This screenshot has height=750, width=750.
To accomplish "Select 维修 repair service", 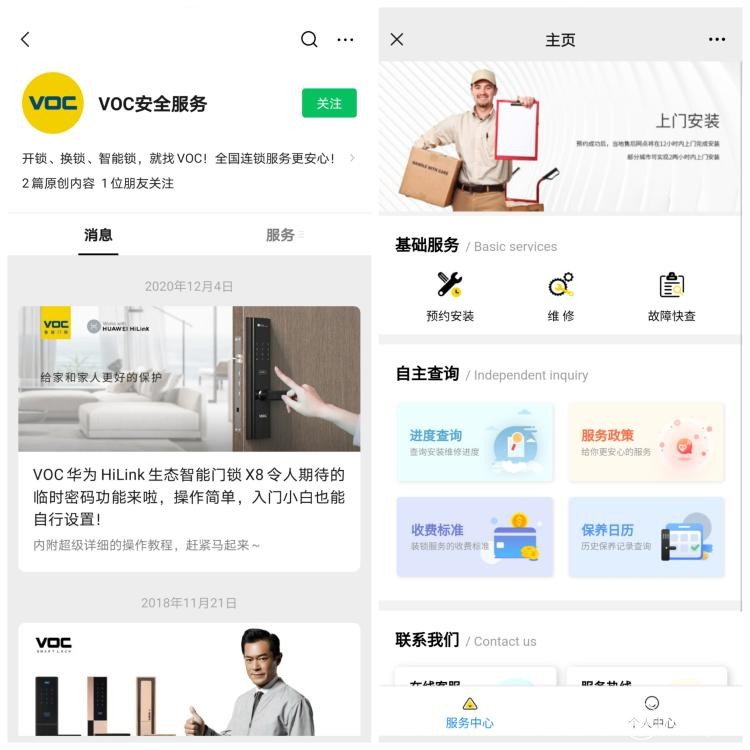I will (x=561, y=297).
